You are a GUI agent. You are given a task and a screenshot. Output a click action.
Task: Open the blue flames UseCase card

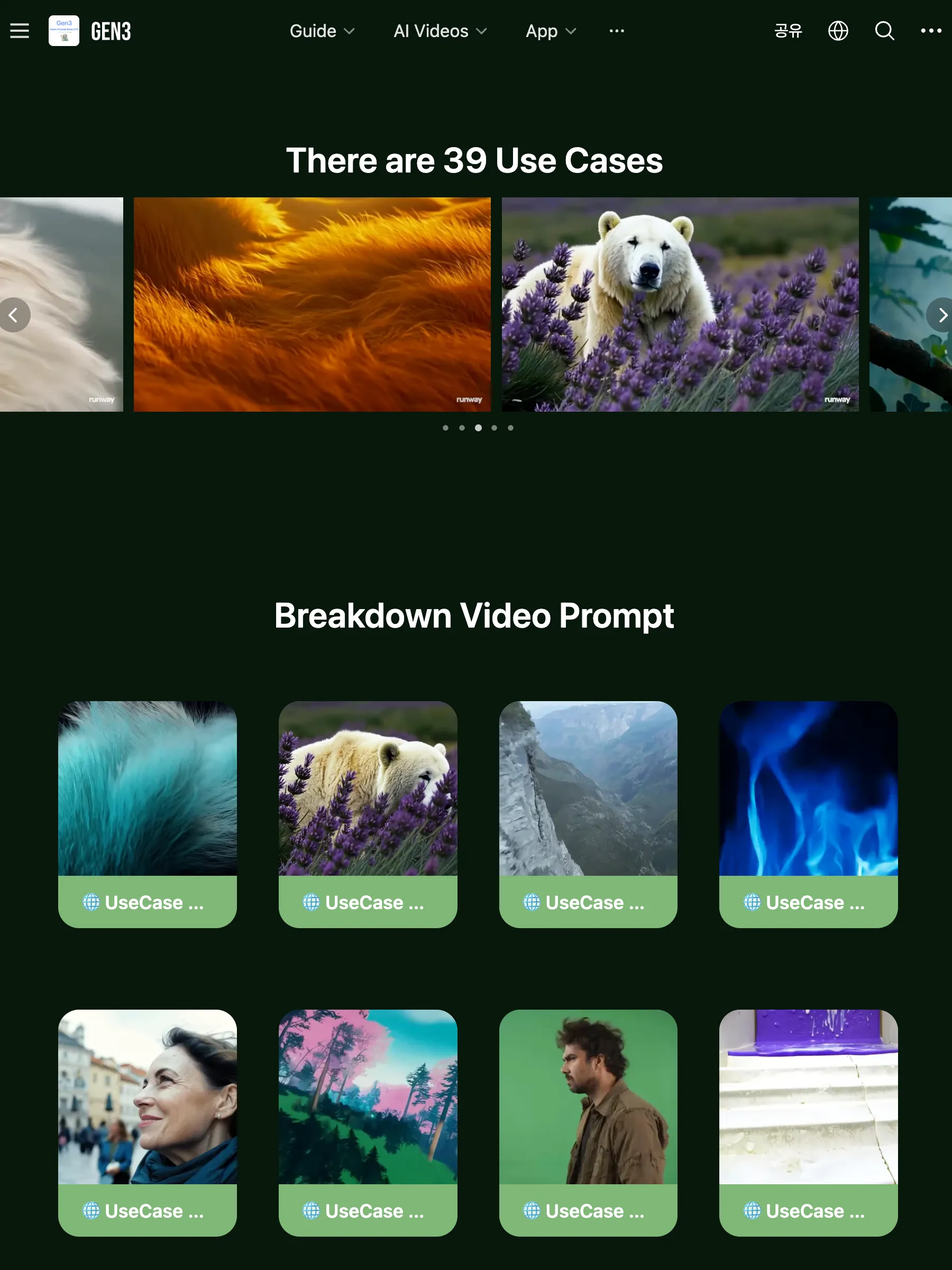(x=808, y=813)
